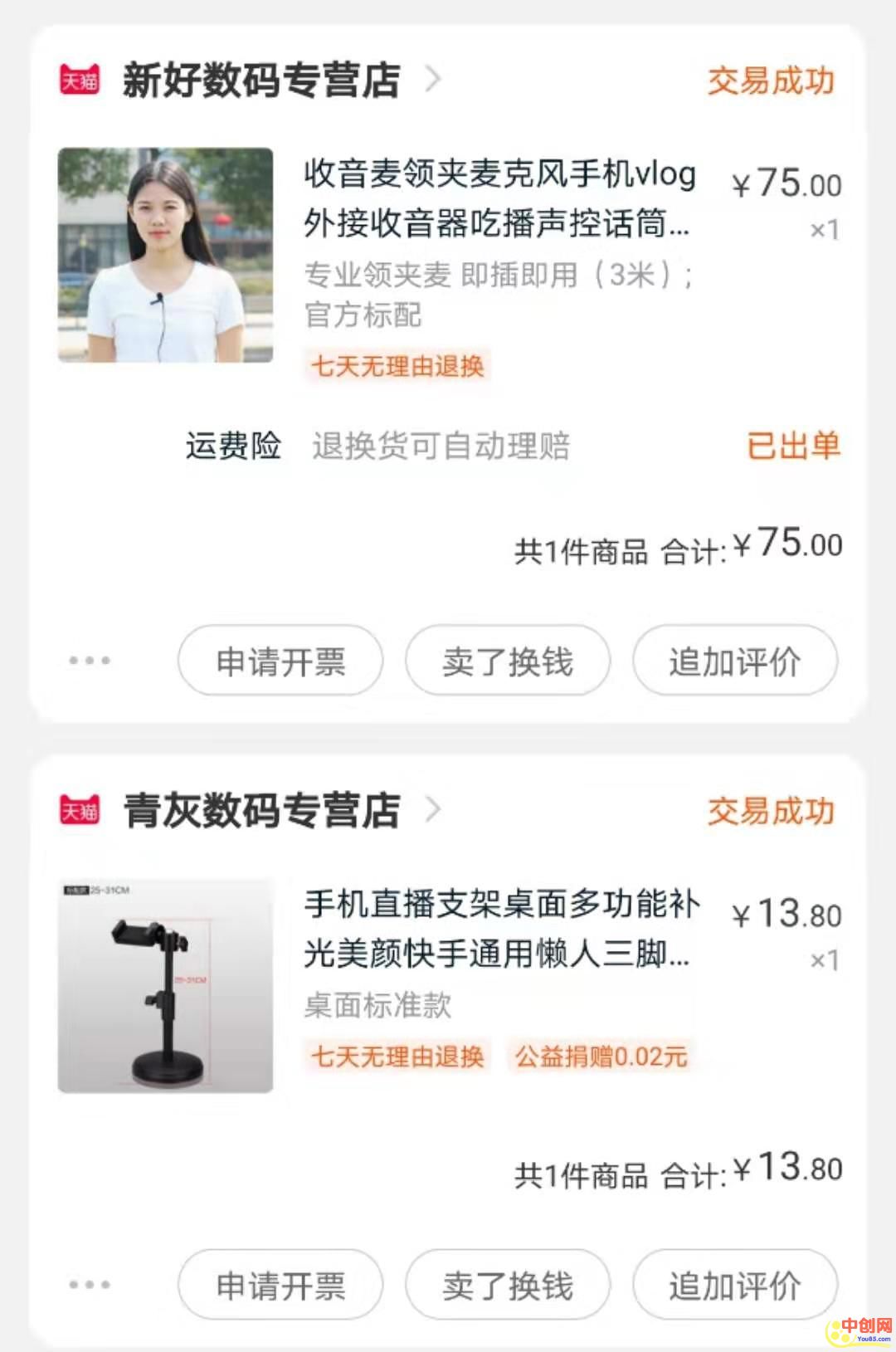Add a follow-up review for phone stand

coord(735,1286)
